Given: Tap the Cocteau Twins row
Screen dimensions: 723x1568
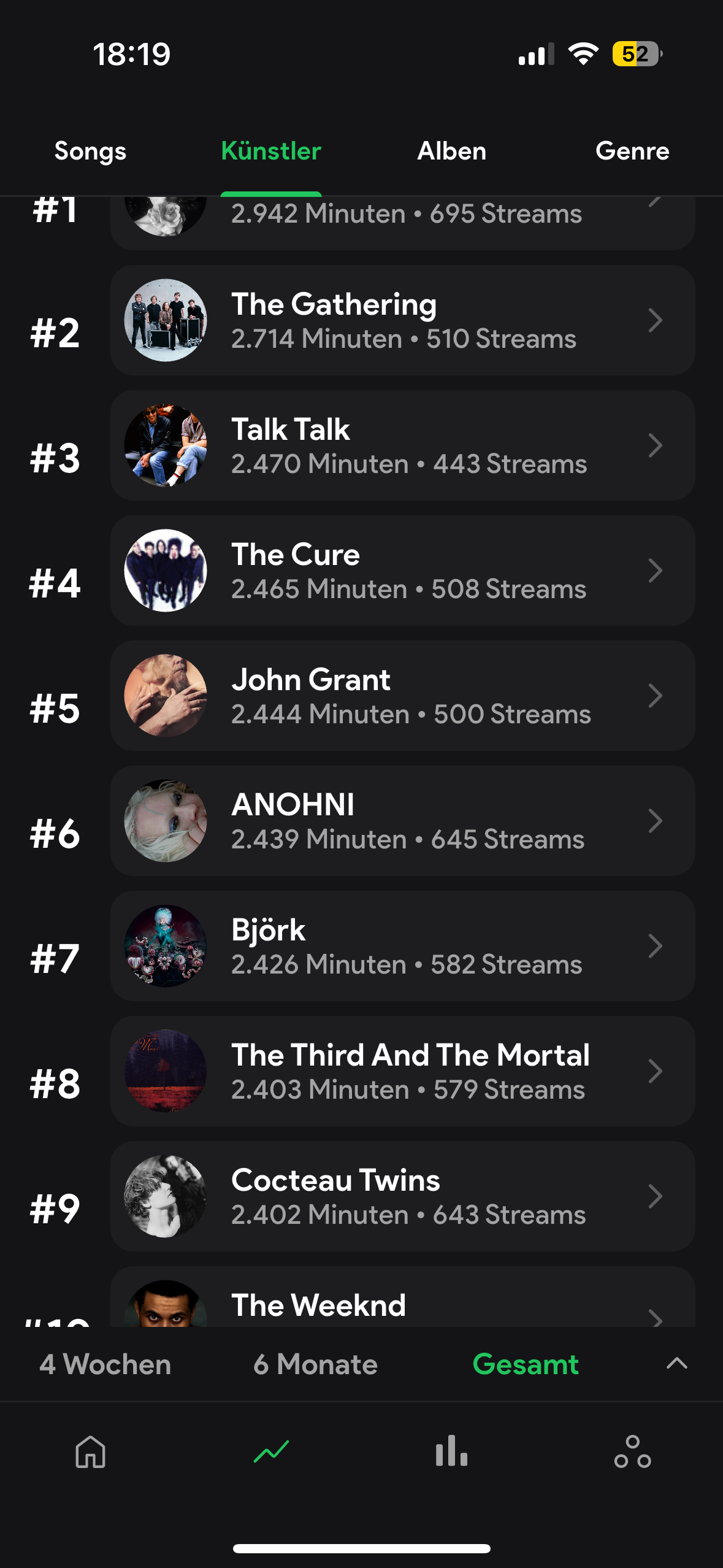Looking at the screenshot, I should coord(402,1196).
